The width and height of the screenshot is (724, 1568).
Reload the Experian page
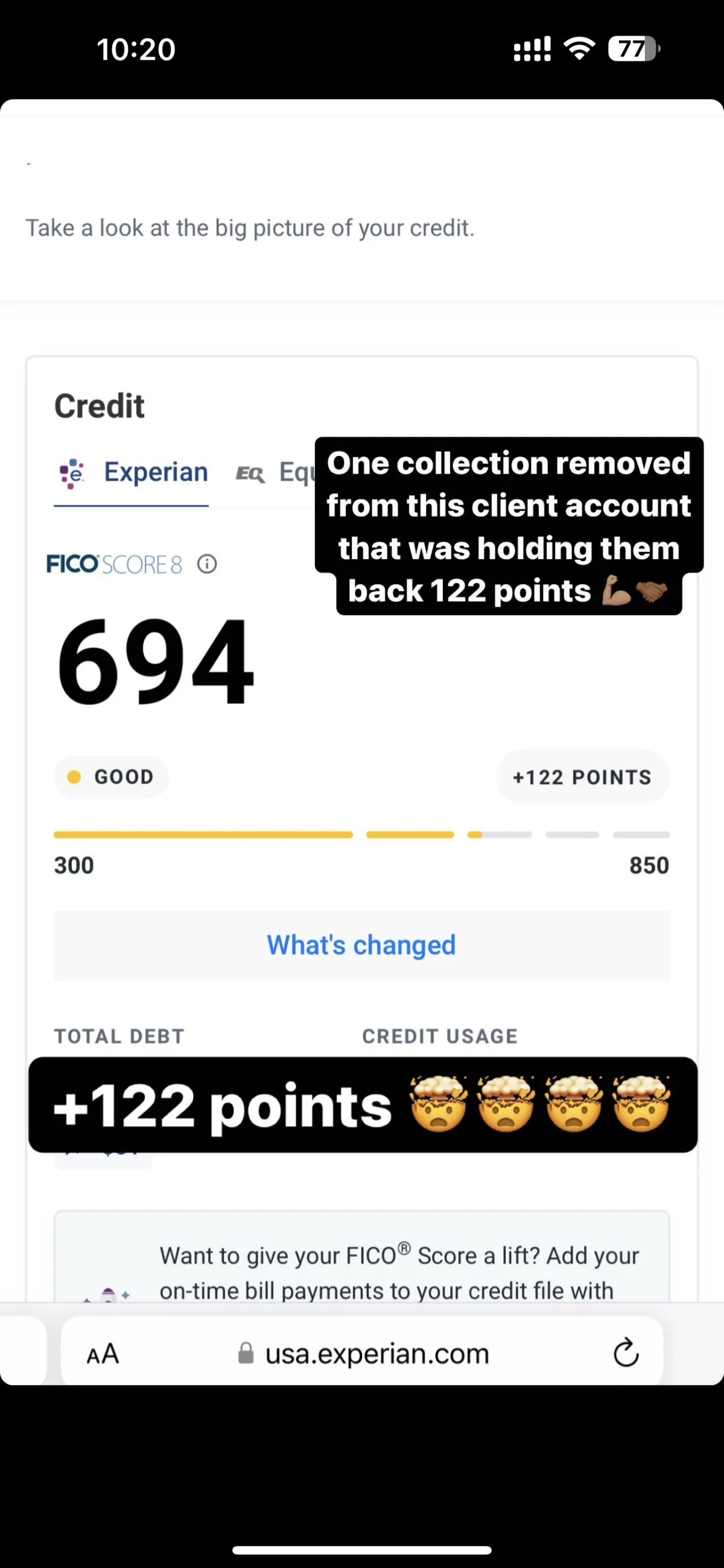click(626, 1353)
